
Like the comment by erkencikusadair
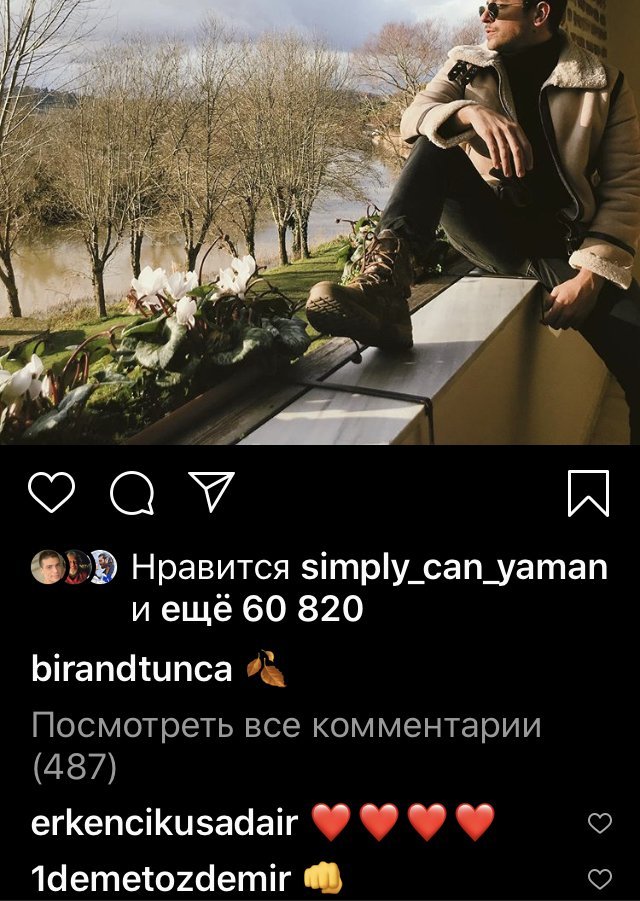click(x=599, y=823)
